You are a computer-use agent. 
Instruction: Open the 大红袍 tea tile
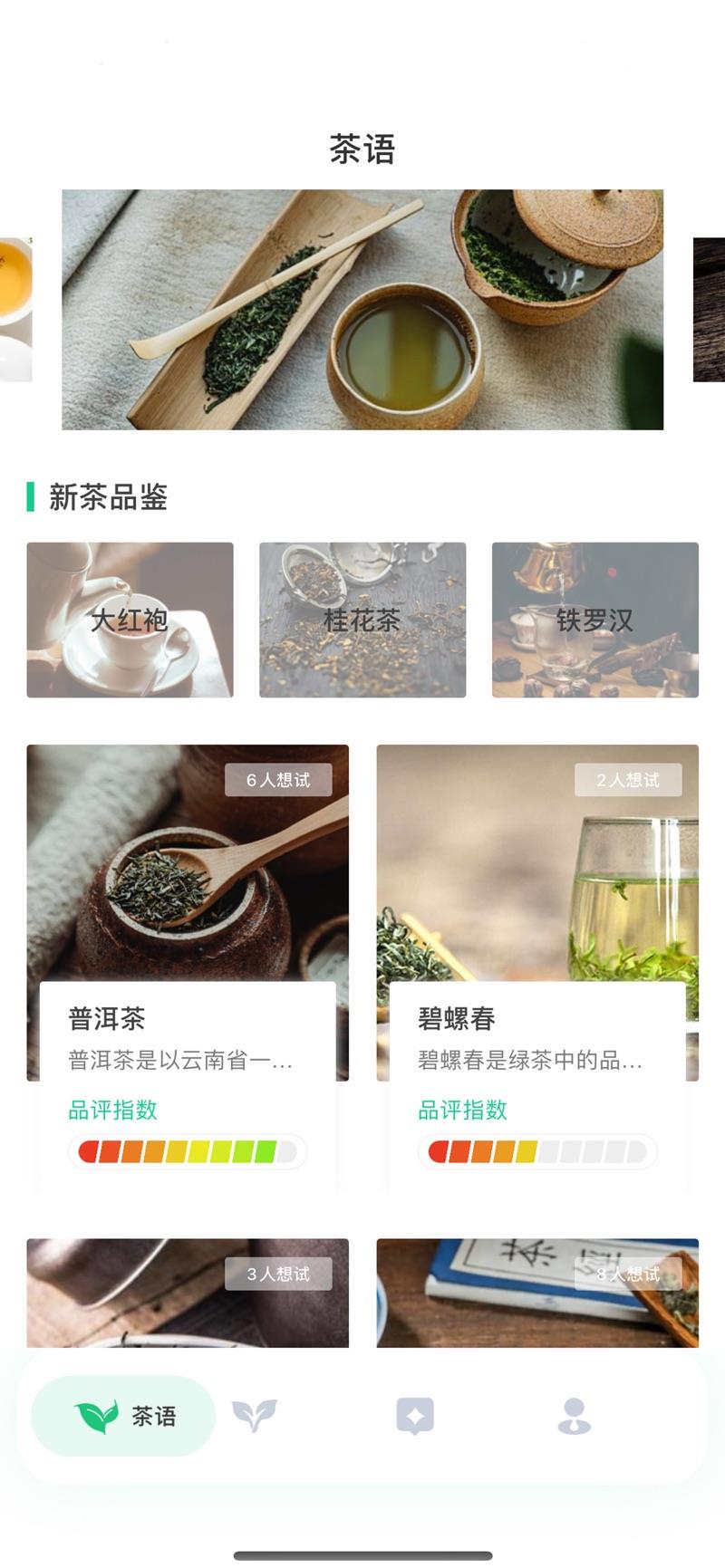tap(130, 620)
